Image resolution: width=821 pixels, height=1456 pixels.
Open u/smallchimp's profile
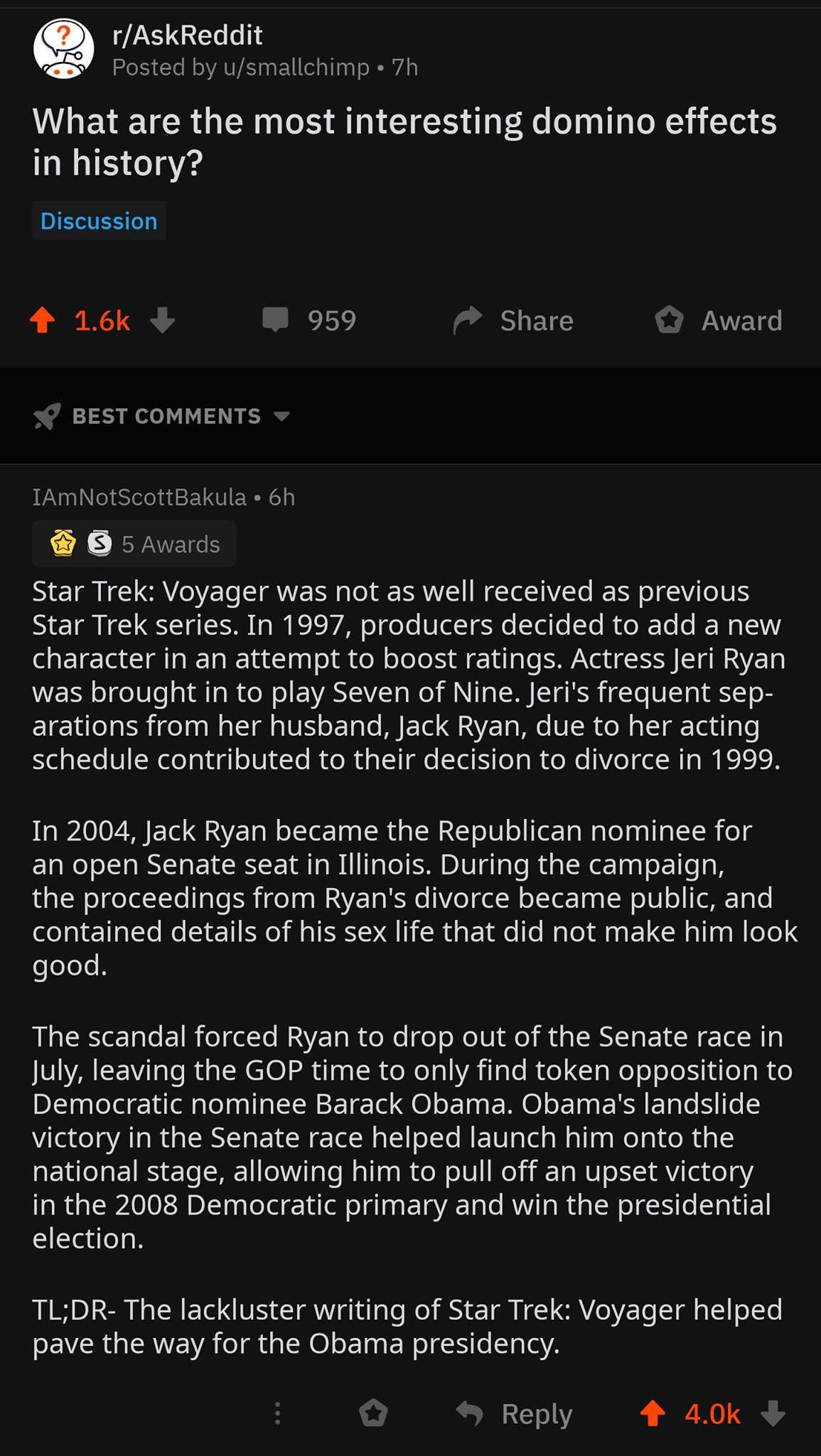(296, 68)
